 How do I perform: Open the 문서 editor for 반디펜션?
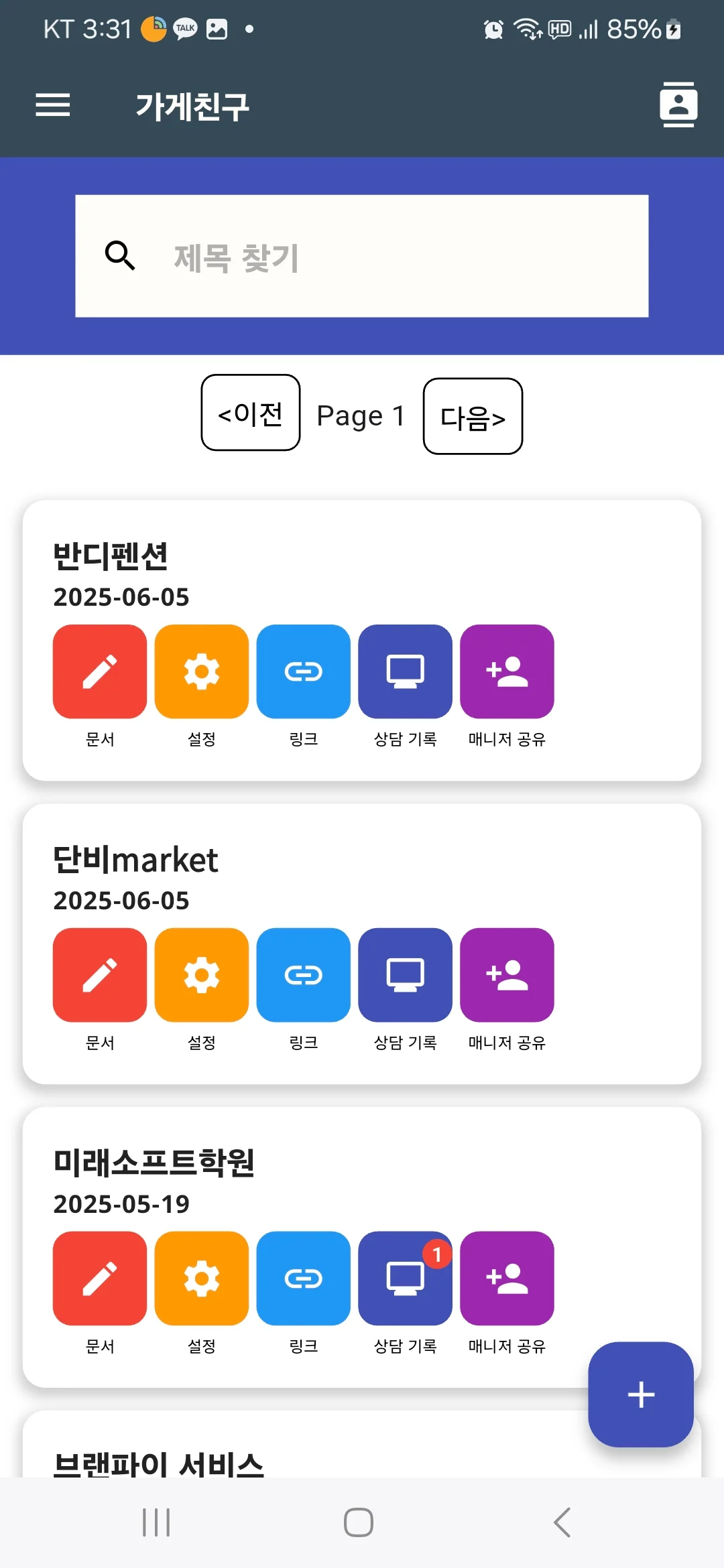[x=99, y=670]
